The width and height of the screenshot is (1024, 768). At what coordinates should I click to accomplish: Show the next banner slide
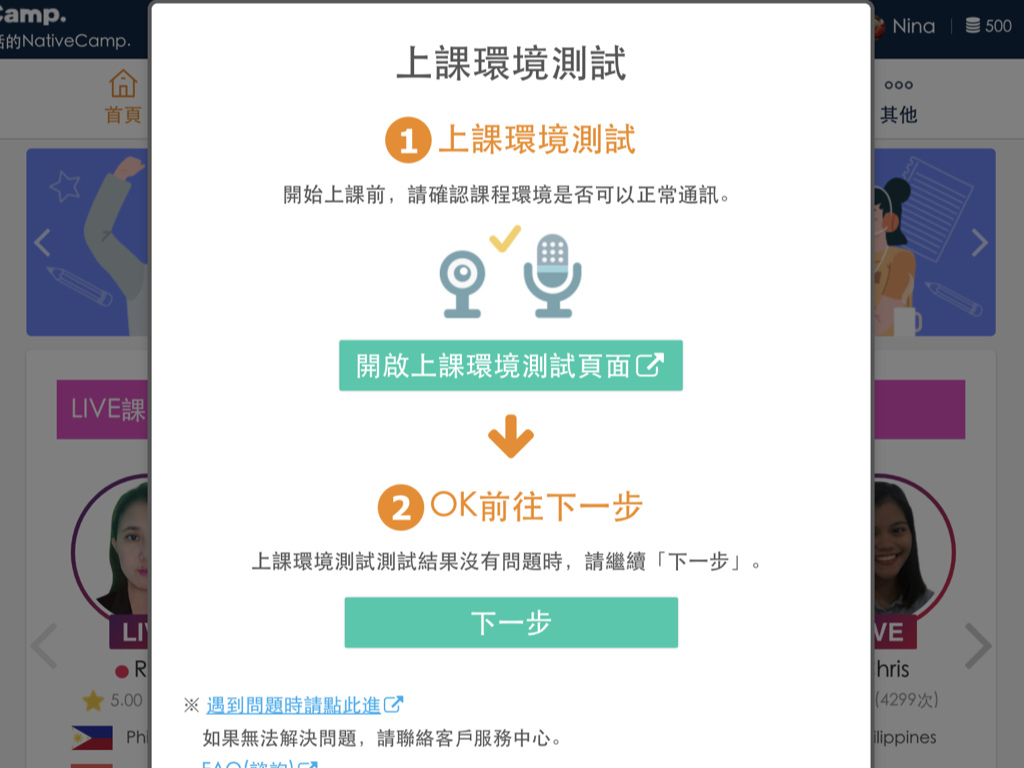click(979, 243)
